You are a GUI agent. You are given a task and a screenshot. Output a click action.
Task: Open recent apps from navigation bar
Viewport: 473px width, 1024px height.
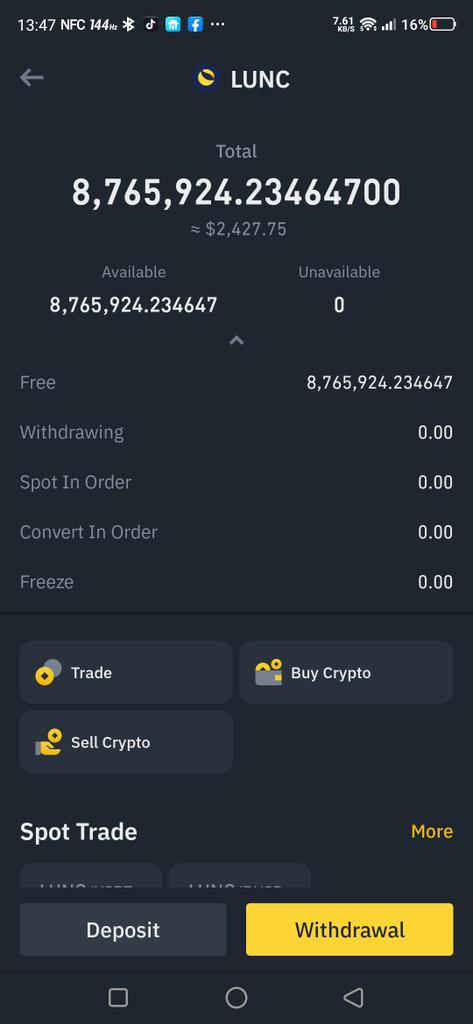pyautogui.click(x=118, y=997)
